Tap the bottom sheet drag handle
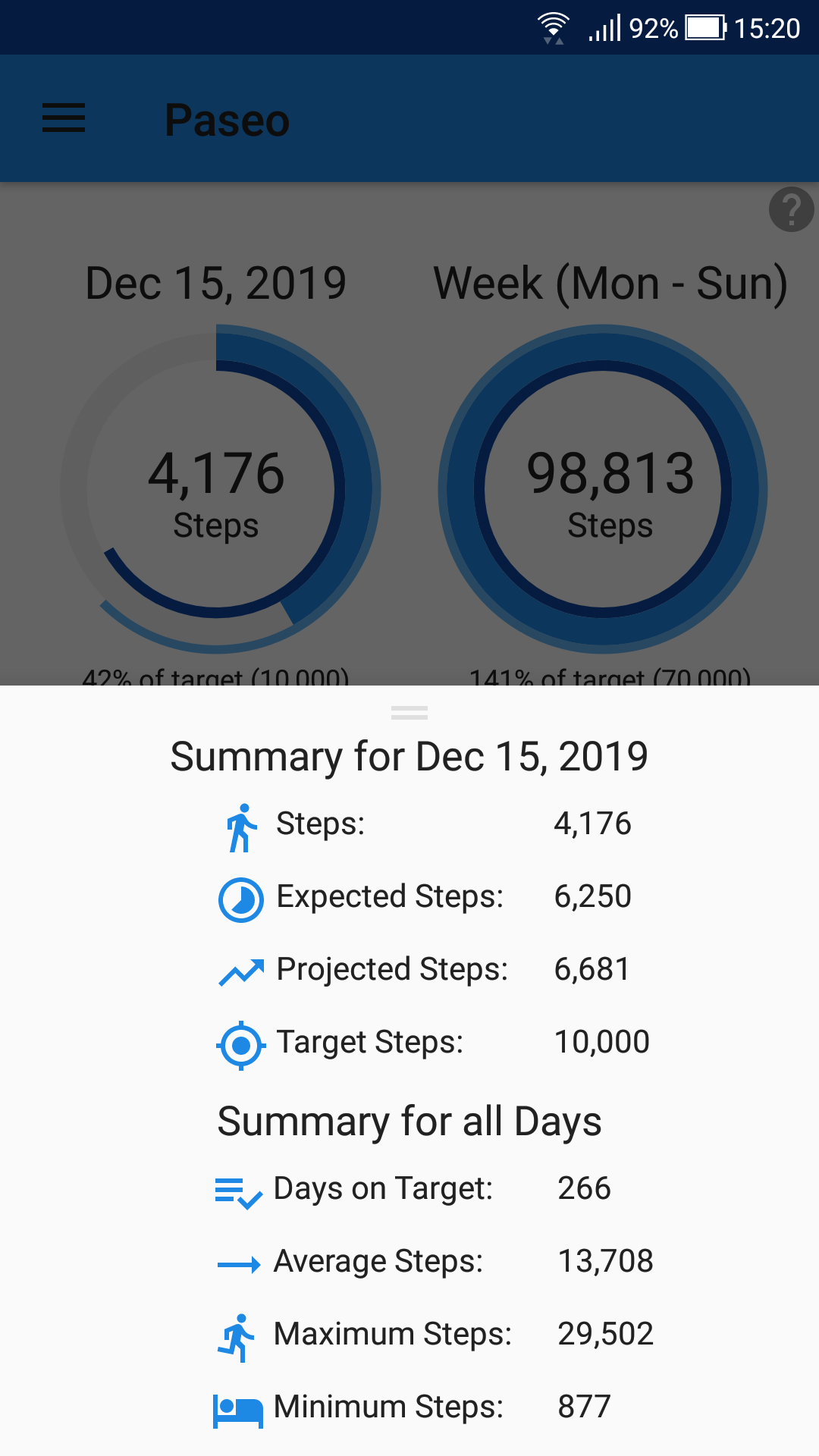Image resolution: width=819 pixels, height=1456 pixels. pyautogui.click(x=409, y=712)
